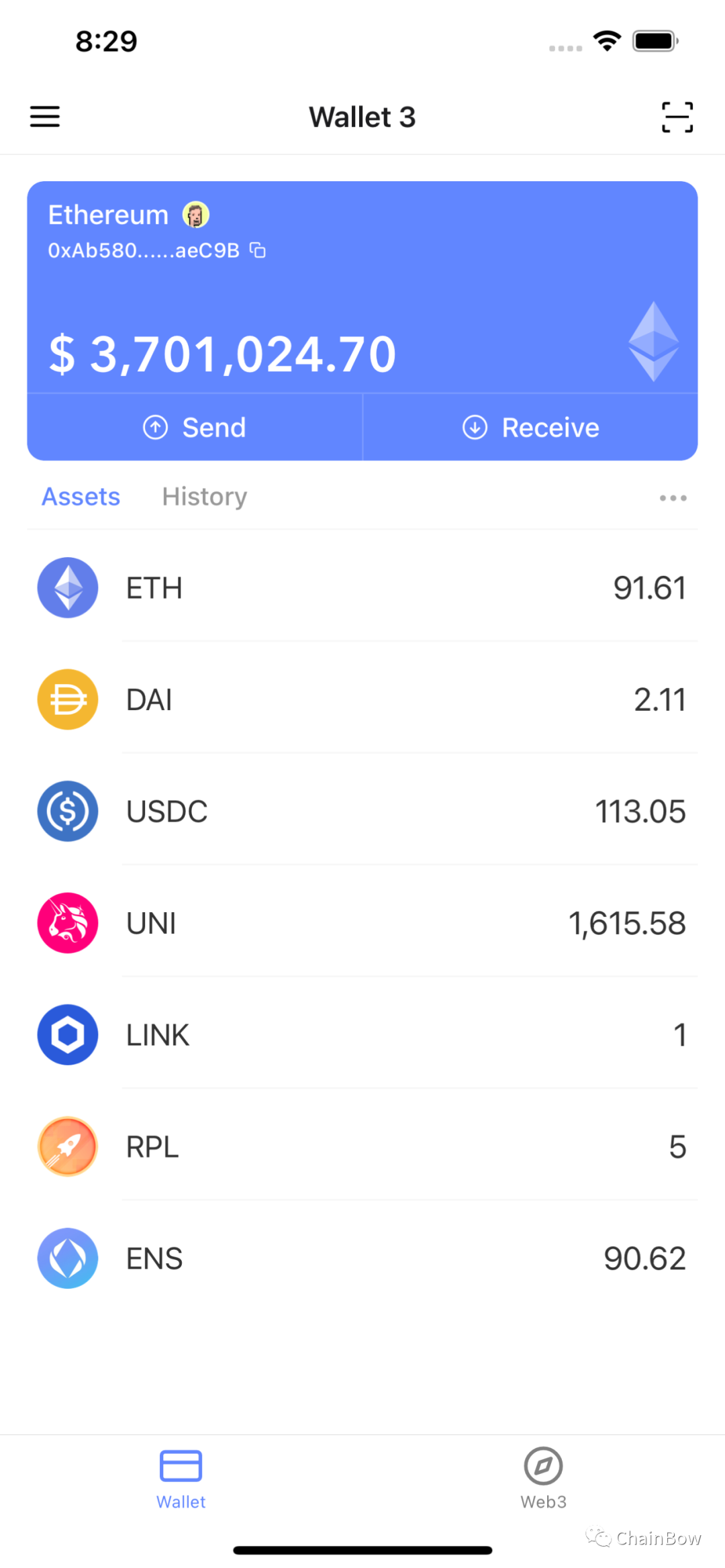Select the Assets tab
The image size is (725, 1568).
pos(81,497)
